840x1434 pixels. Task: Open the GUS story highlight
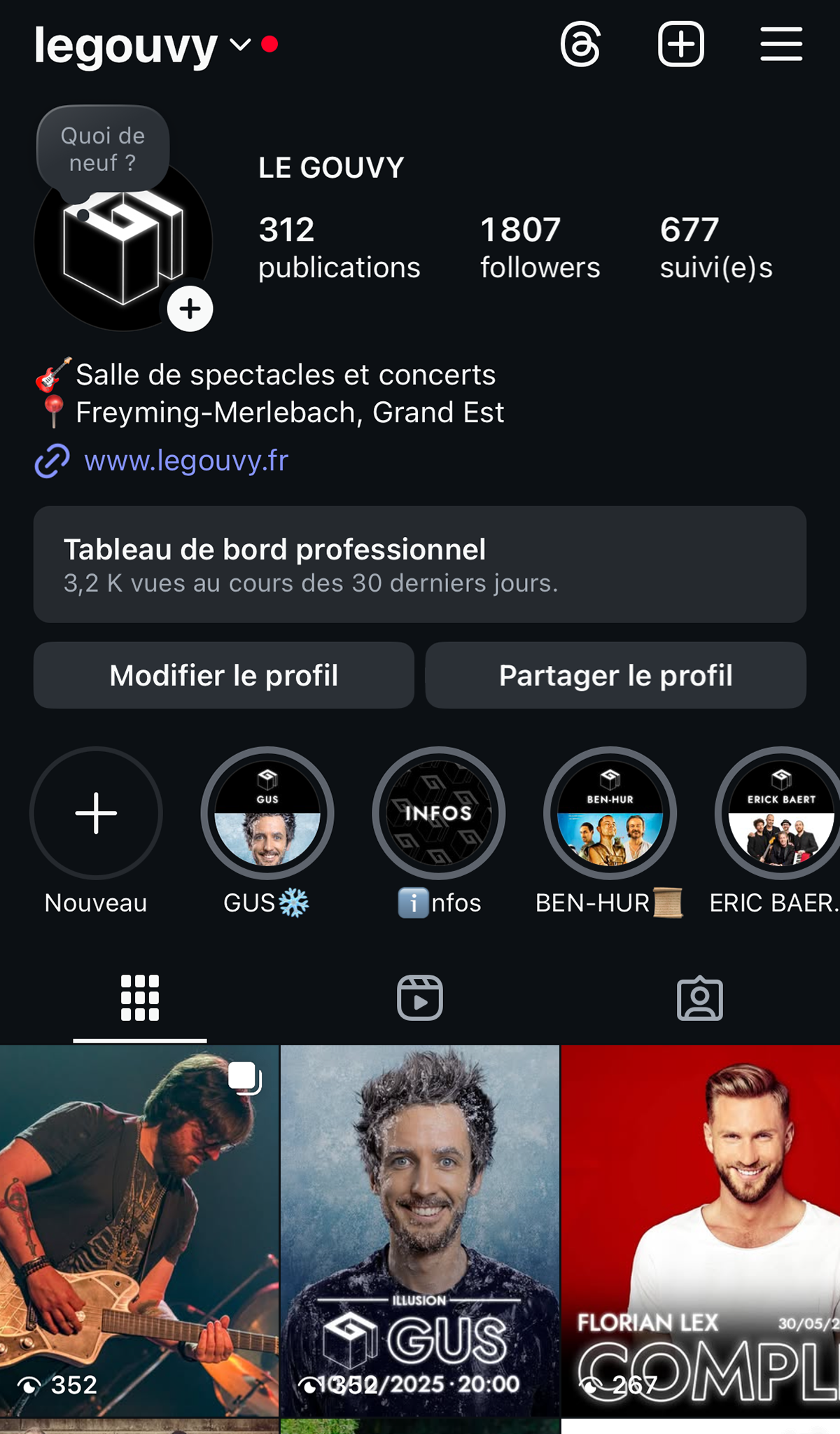coord(269,812)
